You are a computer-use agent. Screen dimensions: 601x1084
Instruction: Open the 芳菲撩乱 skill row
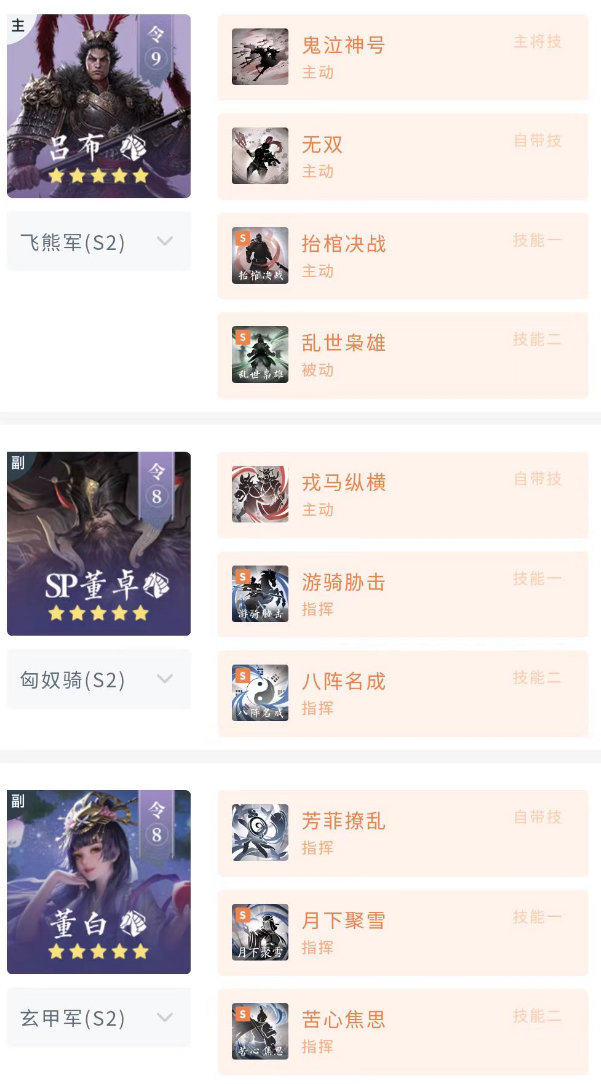point(402,833)
